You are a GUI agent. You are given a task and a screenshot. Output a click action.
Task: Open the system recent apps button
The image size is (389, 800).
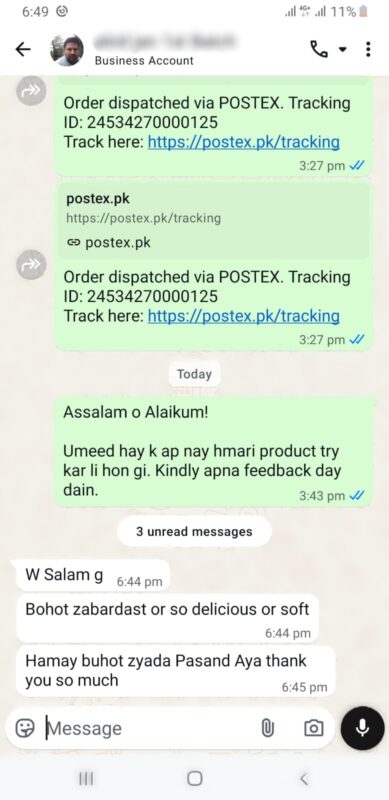point(86,779)
